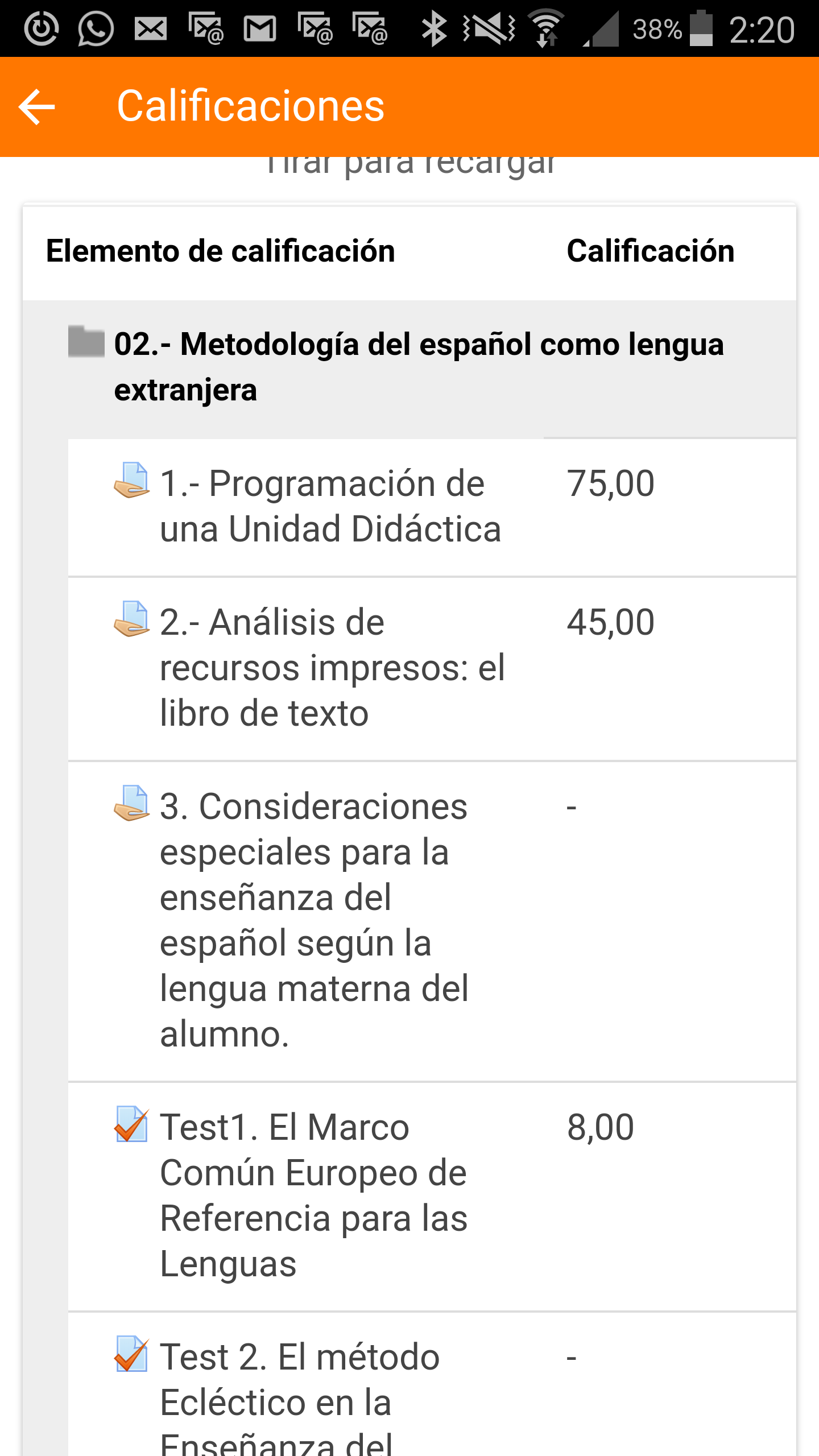819x1456 pixels.
Task: Open Test 2. El método Ecléctico
Action: [x=300, y=1397]
